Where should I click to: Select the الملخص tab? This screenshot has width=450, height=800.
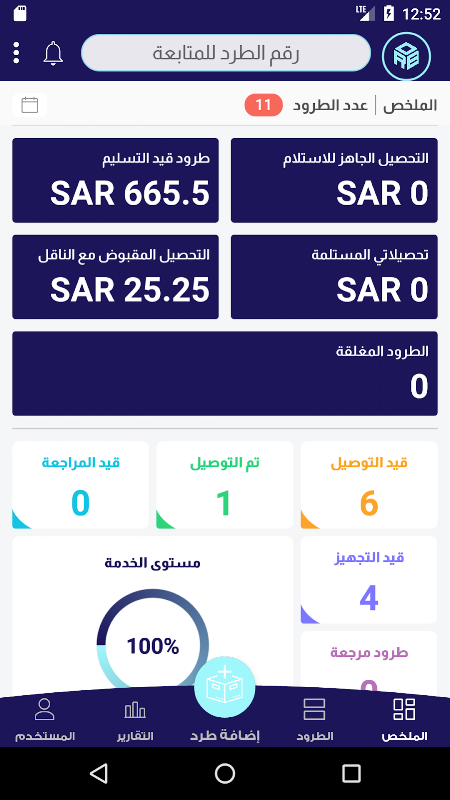click(x=405, y=720)
